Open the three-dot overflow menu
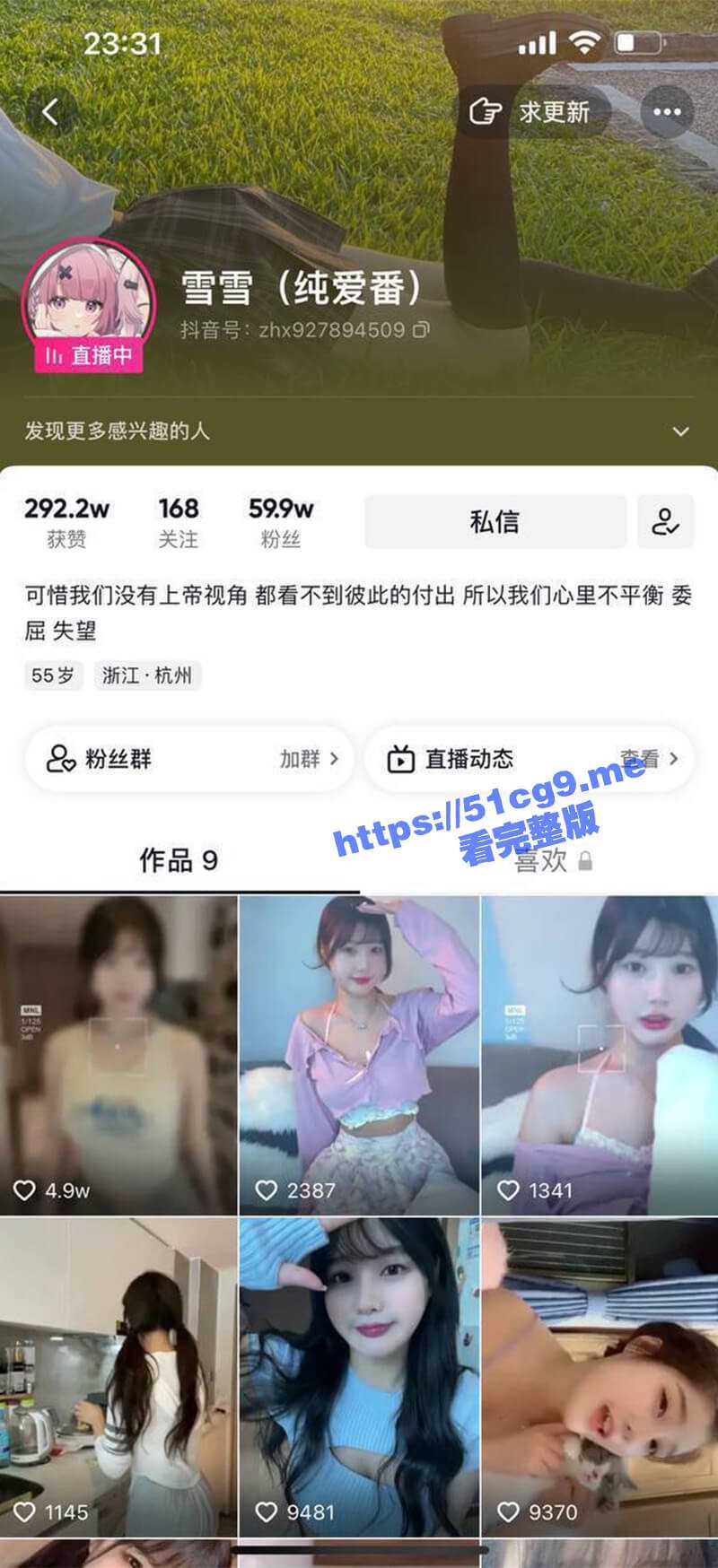Image resolution: width=718 pixels, height=1568 pixels. pyautogui.click(x=667, y=112)
